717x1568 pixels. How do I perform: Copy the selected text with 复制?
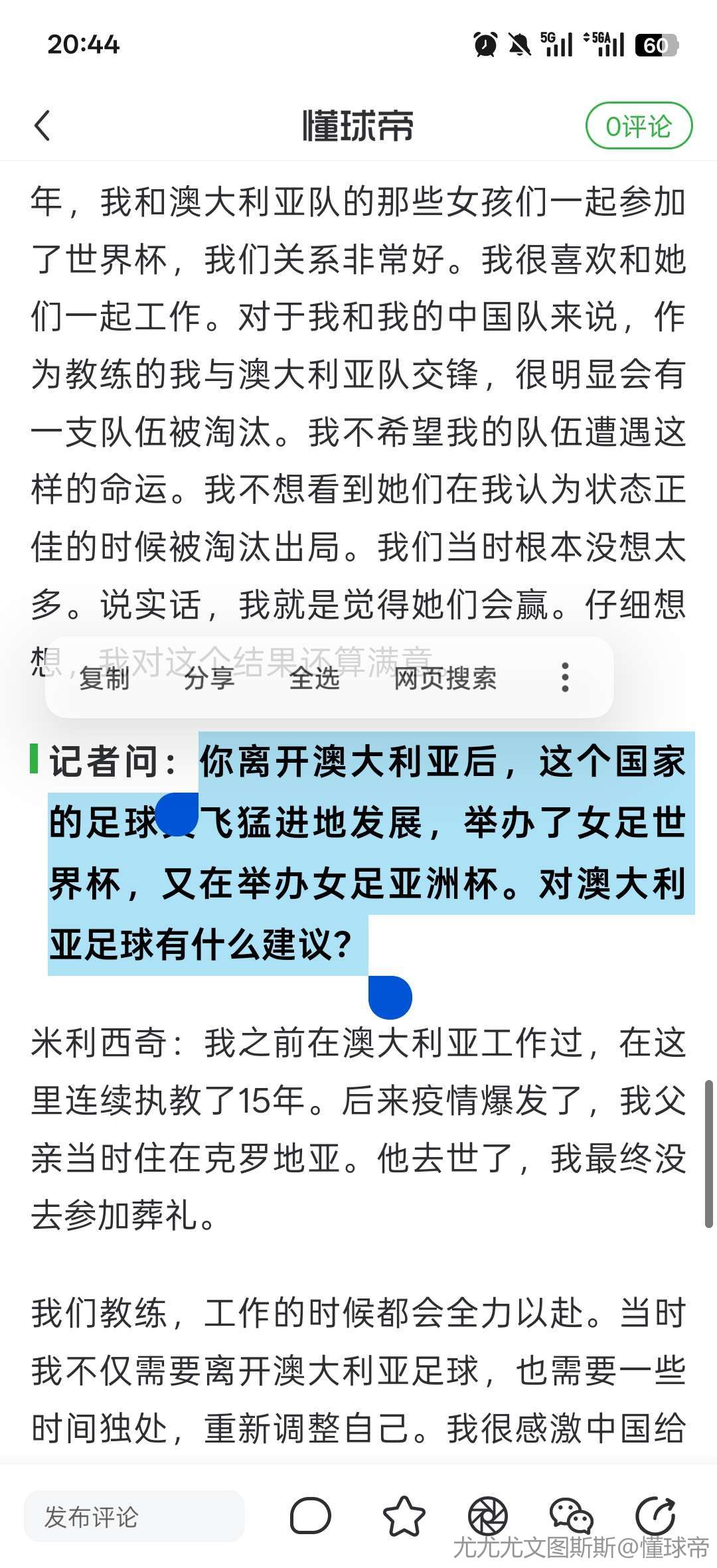click(x=104, y=678)
